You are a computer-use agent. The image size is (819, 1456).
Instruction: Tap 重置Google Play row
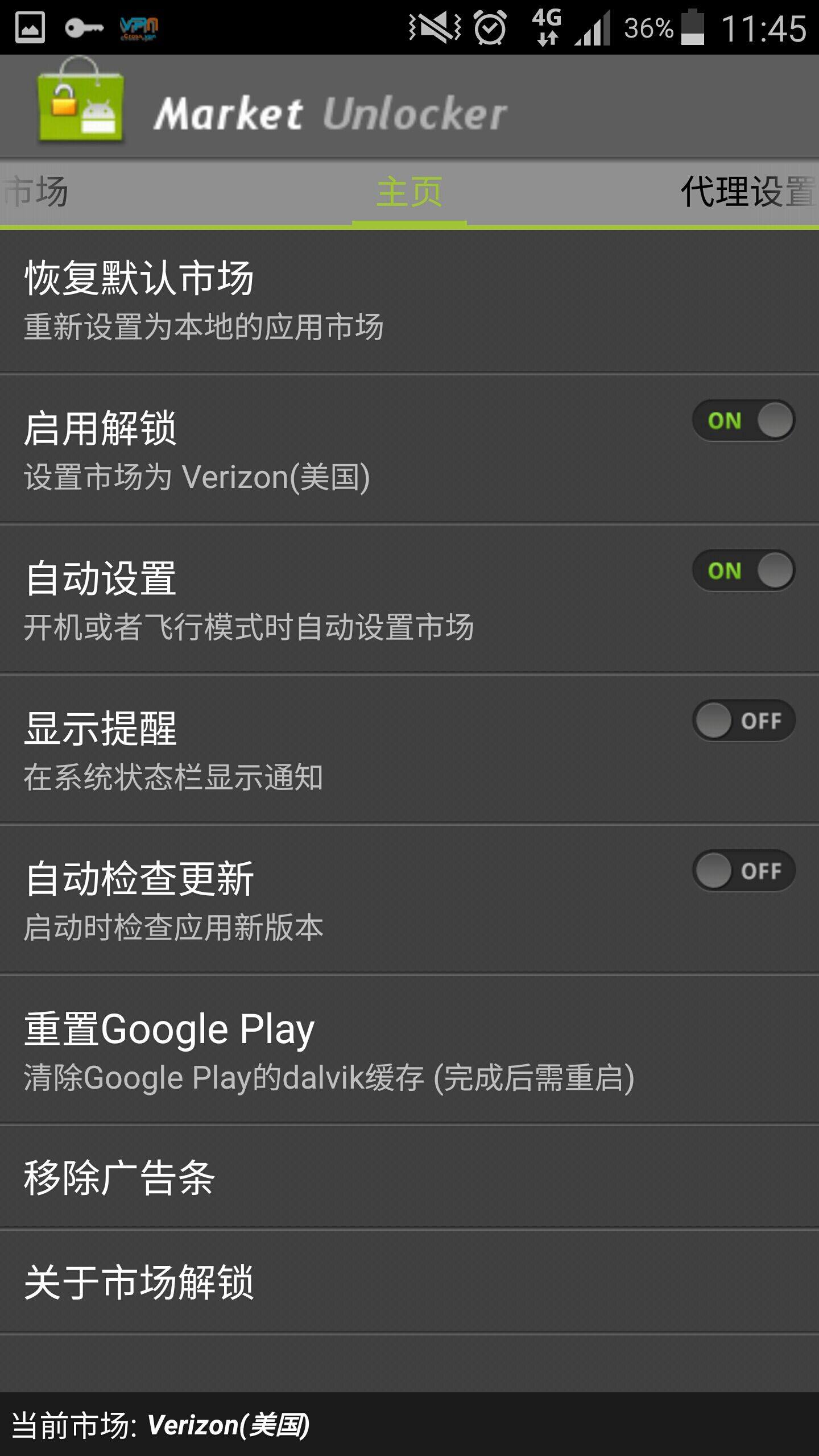coord(409,1049)
